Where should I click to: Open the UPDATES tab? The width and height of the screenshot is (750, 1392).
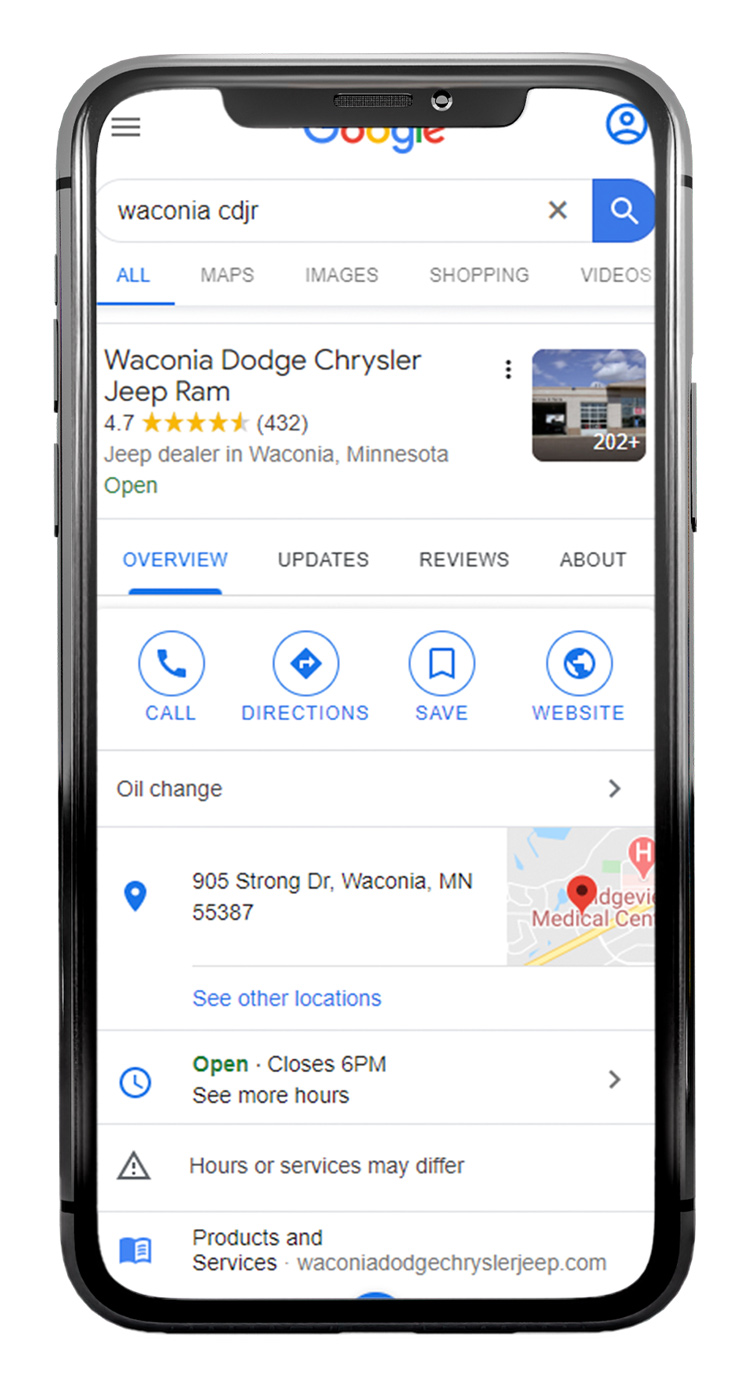(x=323, y=560)
